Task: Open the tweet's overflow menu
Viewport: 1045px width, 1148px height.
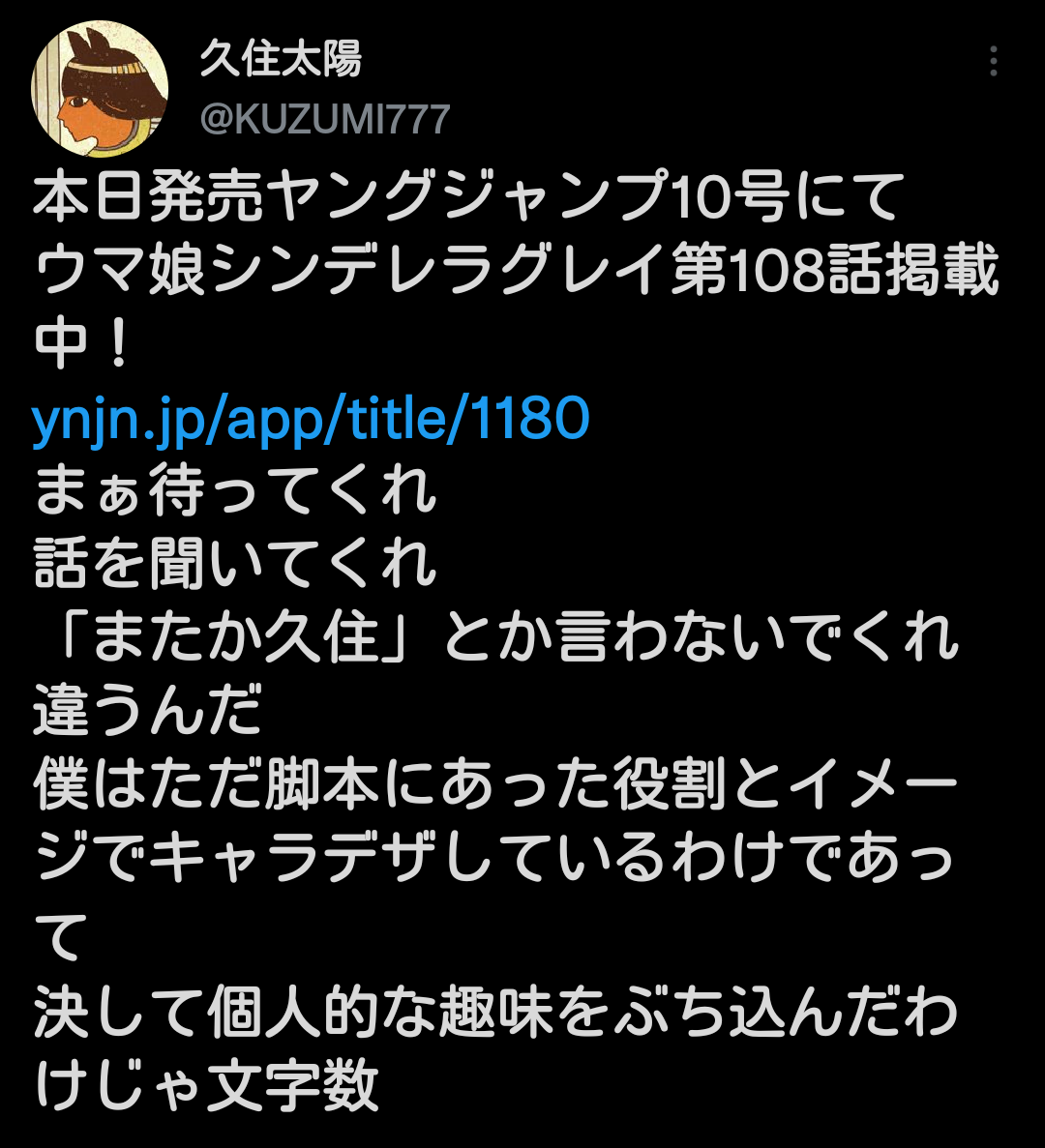Action: tap(993, 61)
